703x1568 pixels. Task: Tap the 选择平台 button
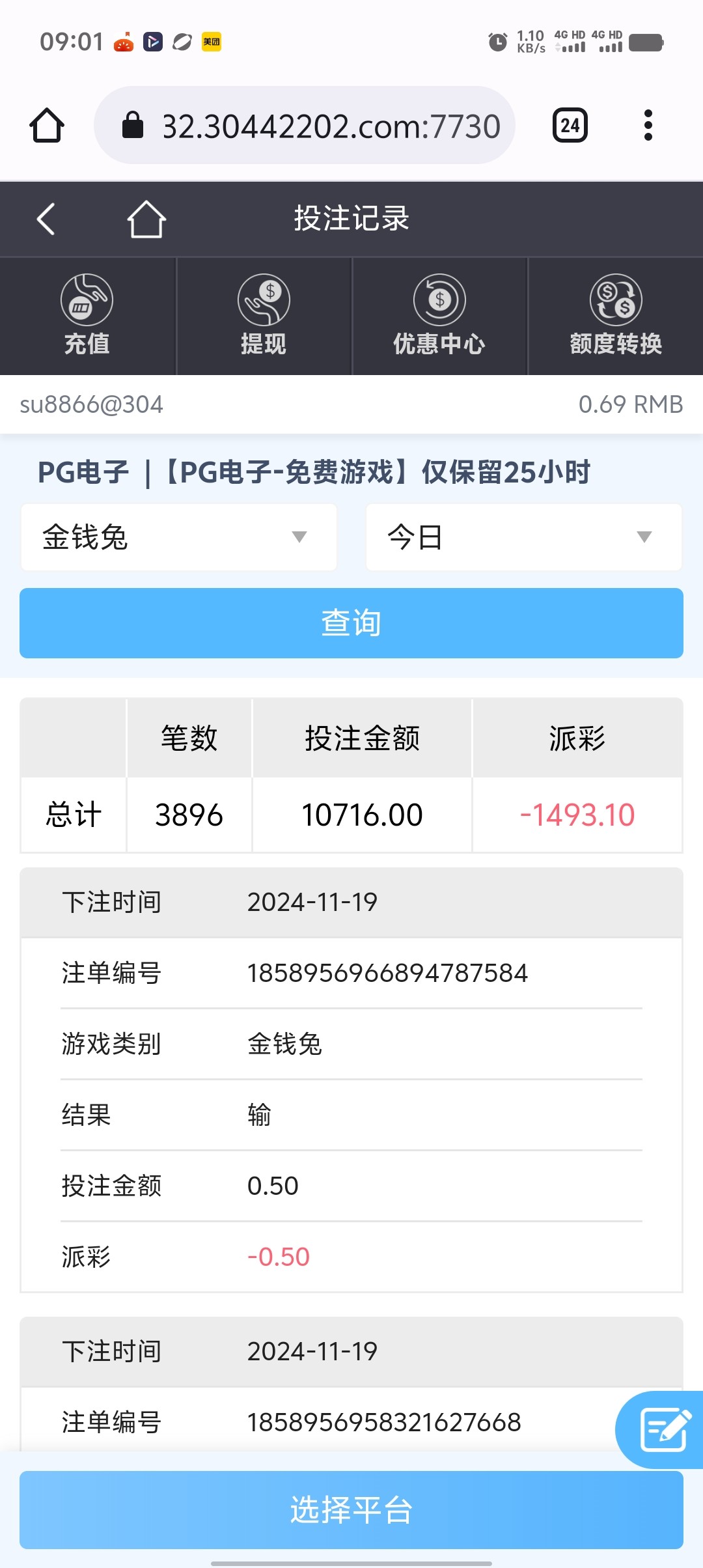[x=351, y=1509]
